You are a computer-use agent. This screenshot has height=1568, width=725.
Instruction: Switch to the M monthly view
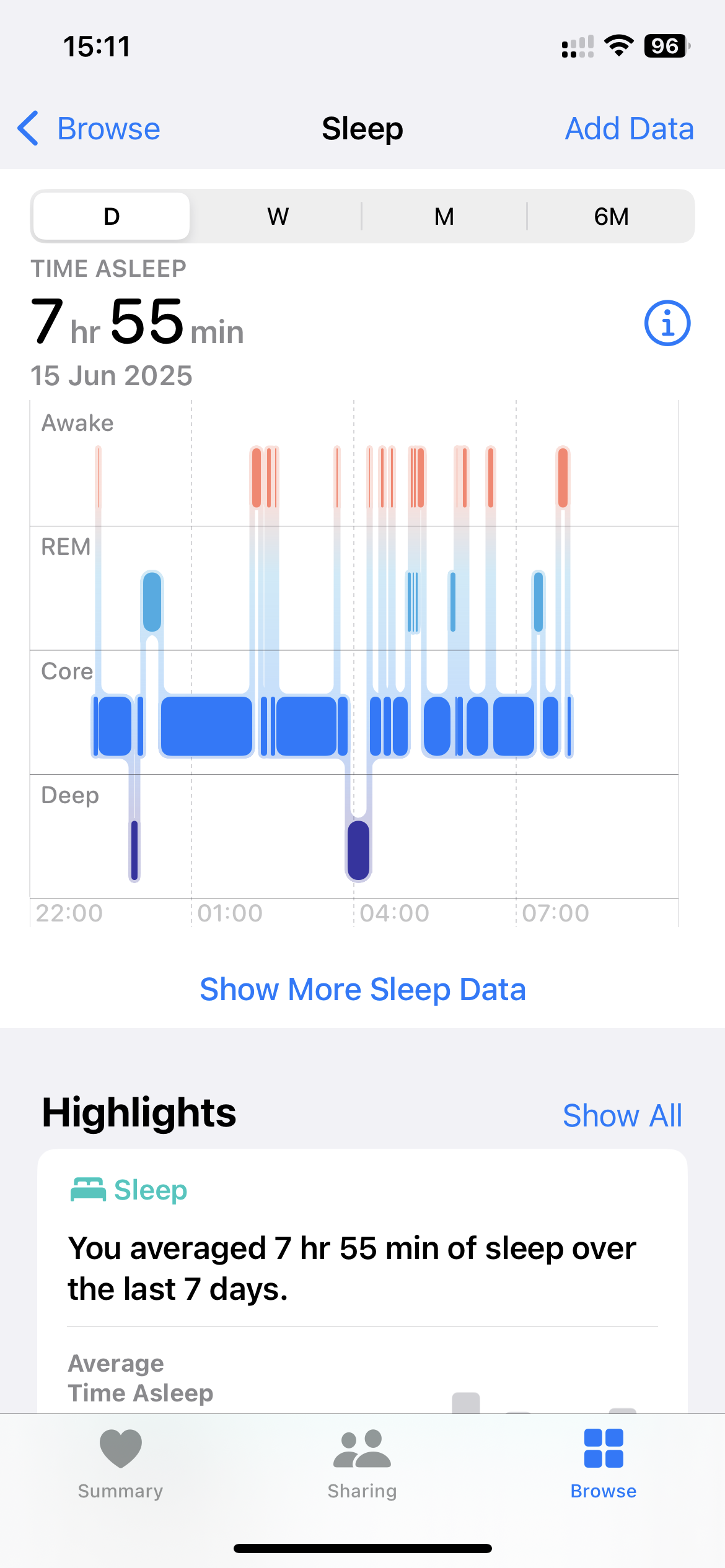click(x=444, y=216)
